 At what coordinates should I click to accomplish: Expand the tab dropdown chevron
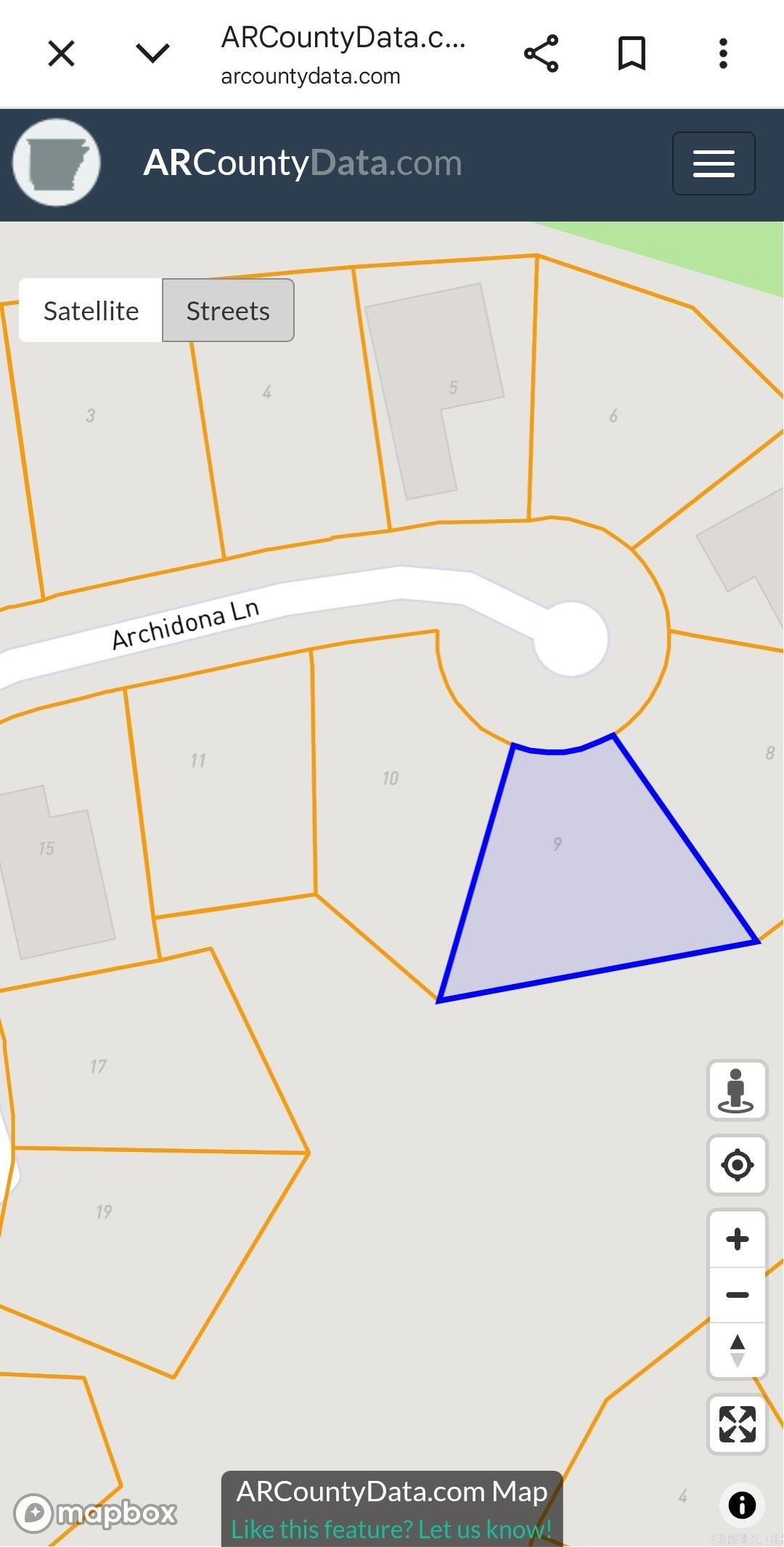152,54
